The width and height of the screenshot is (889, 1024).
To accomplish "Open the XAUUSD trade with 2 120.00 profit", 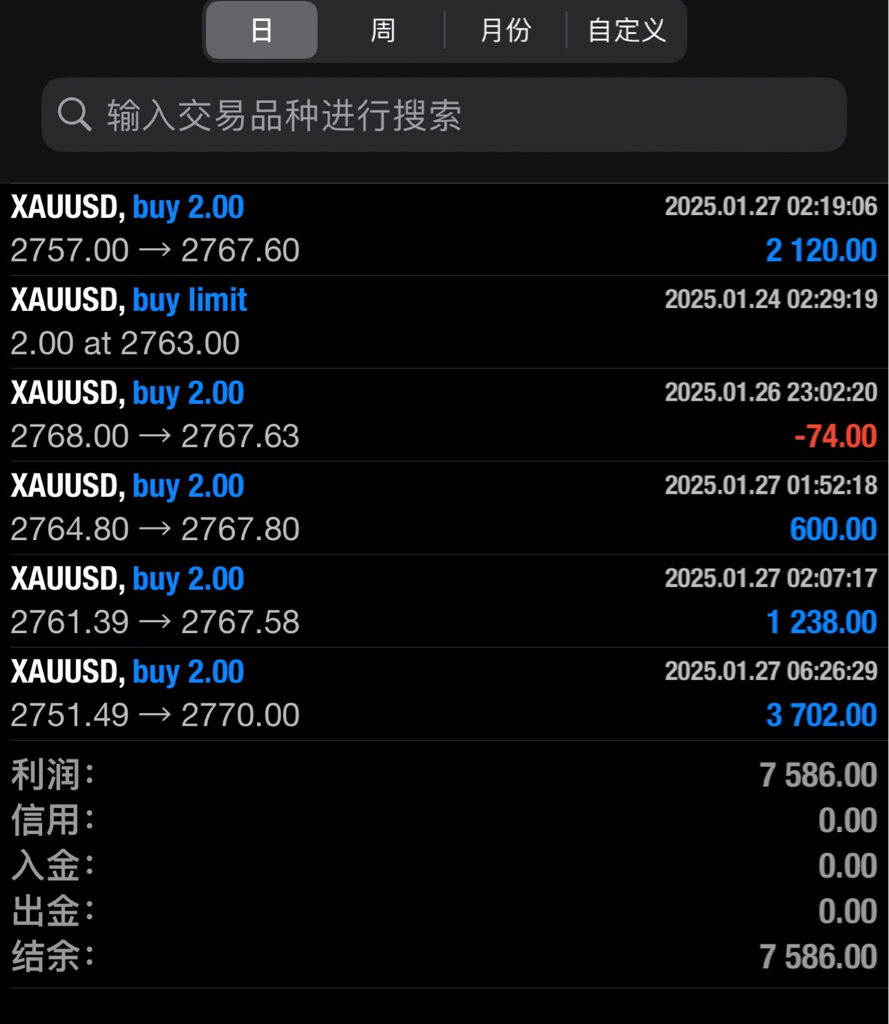I will pyautogui.click(x=444, y=229).
